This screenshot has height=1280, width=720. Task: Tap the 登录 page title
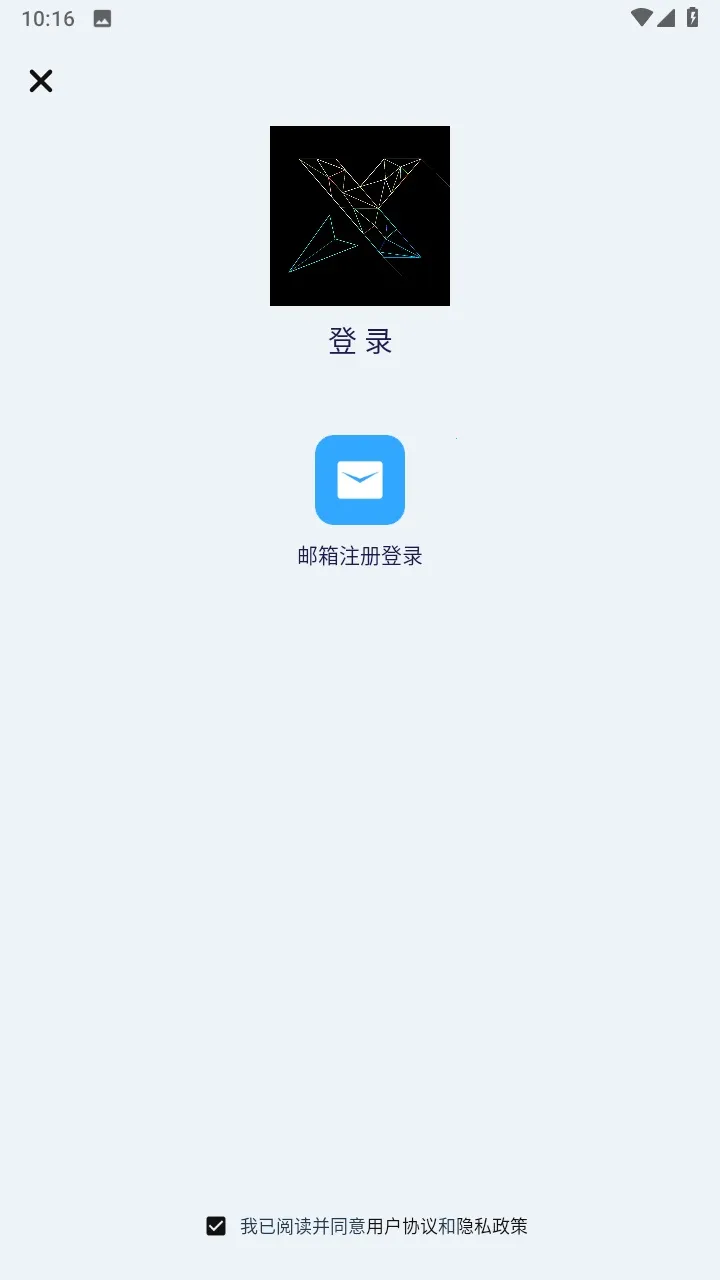click(x=360, y=341)
